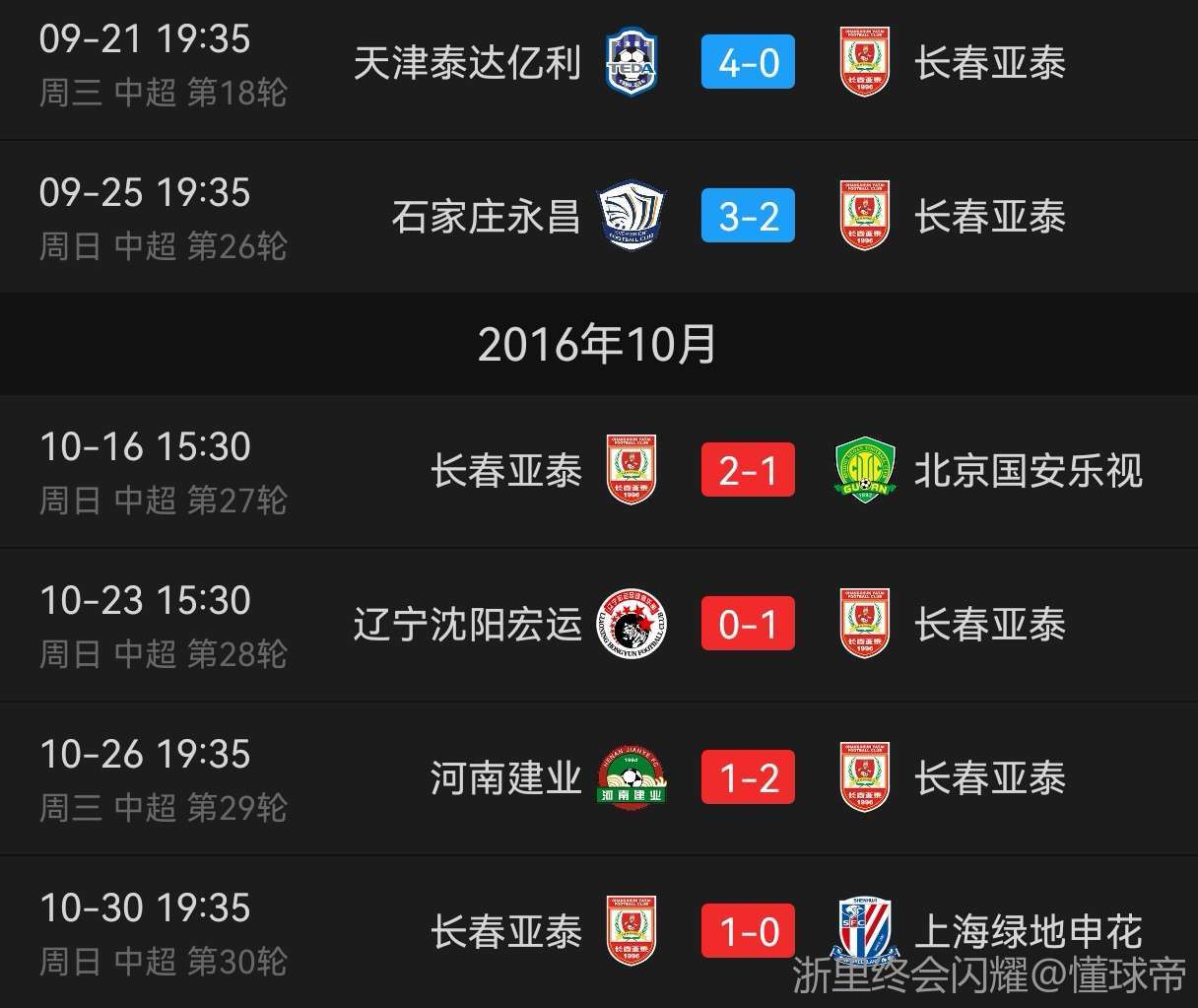The image size is (1198, 1008).
Task: Open the 石家庄永昌 3-2 长春亚泰 match
Action: click(x=748, y=217)
